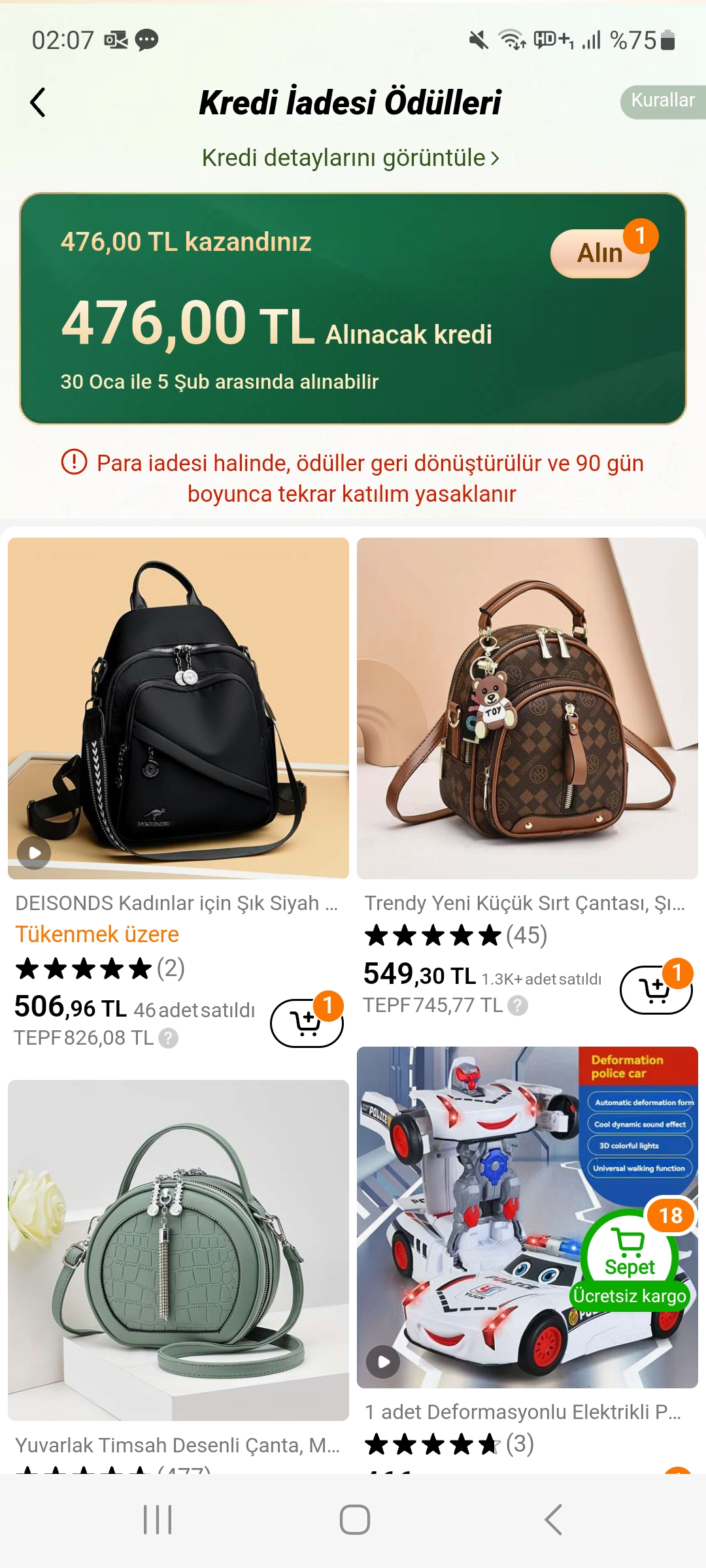
Task: Open the Trendy Yeni Küçük Sırt Çantası product
Action: tap(528, 708)
